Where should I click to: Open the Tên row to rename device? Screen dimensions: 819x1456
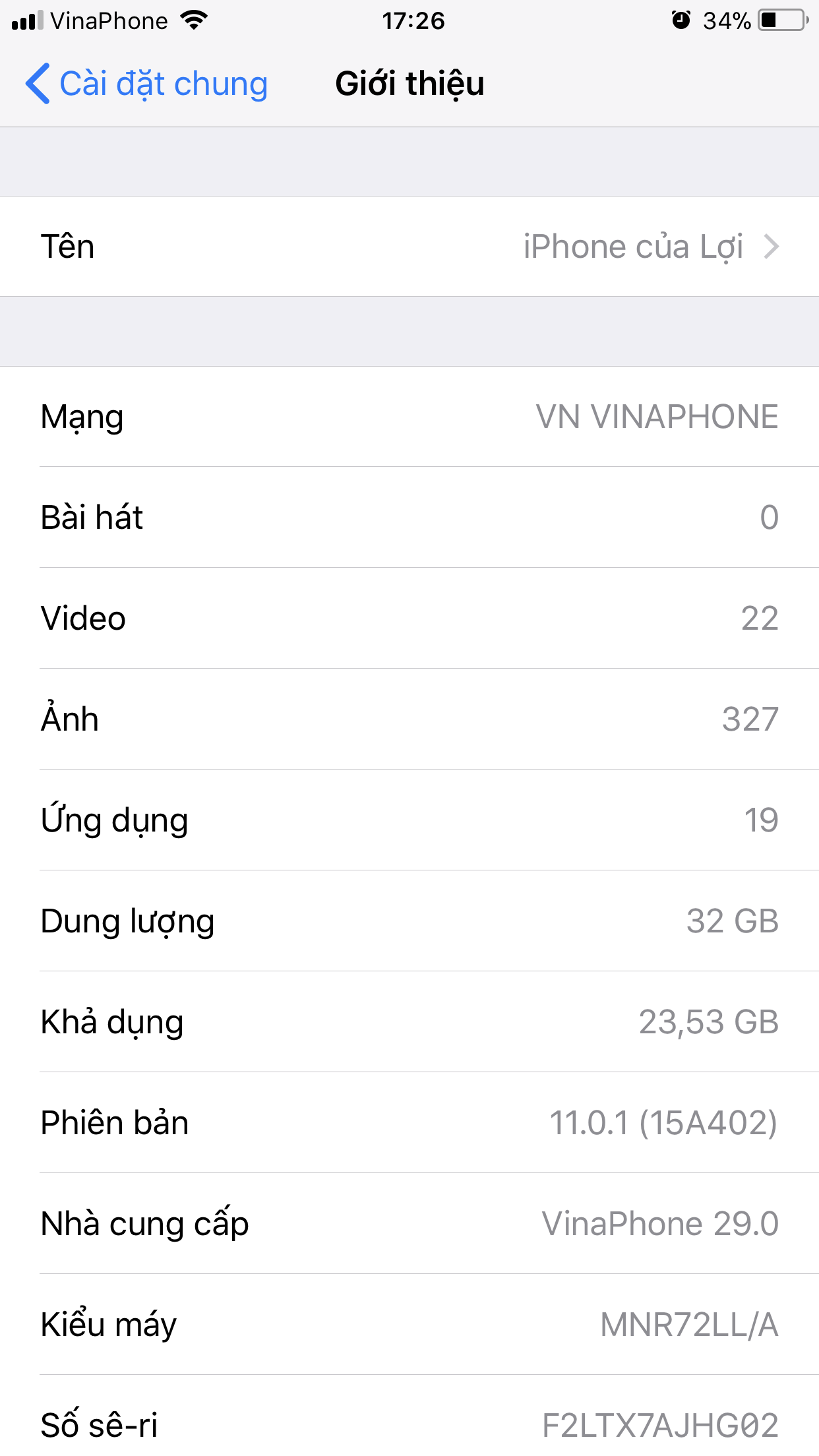point(409,247)
